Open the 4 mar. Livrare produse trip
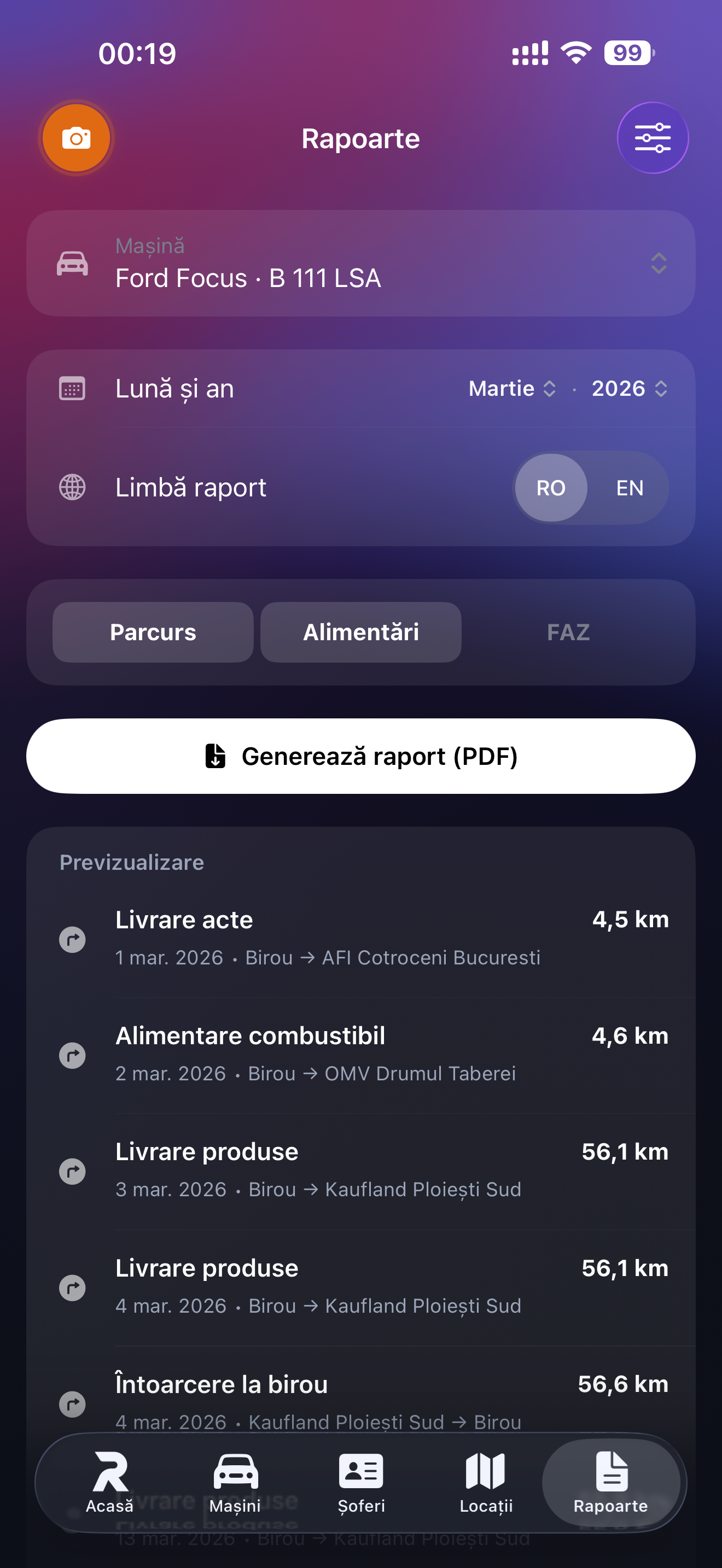Image resolution: width=722 pixels, height=1568 pixels. click(360, 1286)
